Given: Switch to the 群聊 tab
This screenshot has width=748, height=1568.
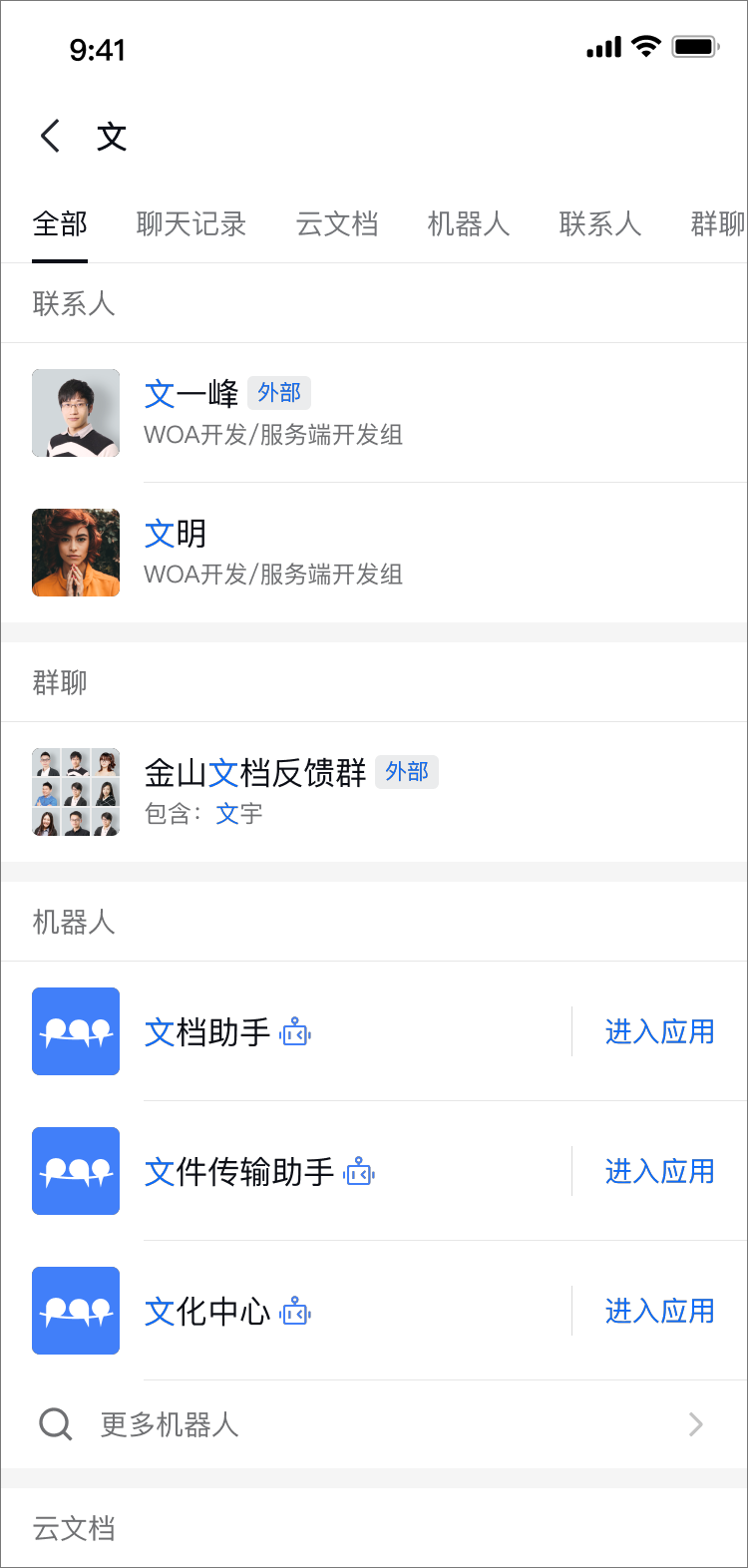Looking at the screenshot, I should pos(718,224).
